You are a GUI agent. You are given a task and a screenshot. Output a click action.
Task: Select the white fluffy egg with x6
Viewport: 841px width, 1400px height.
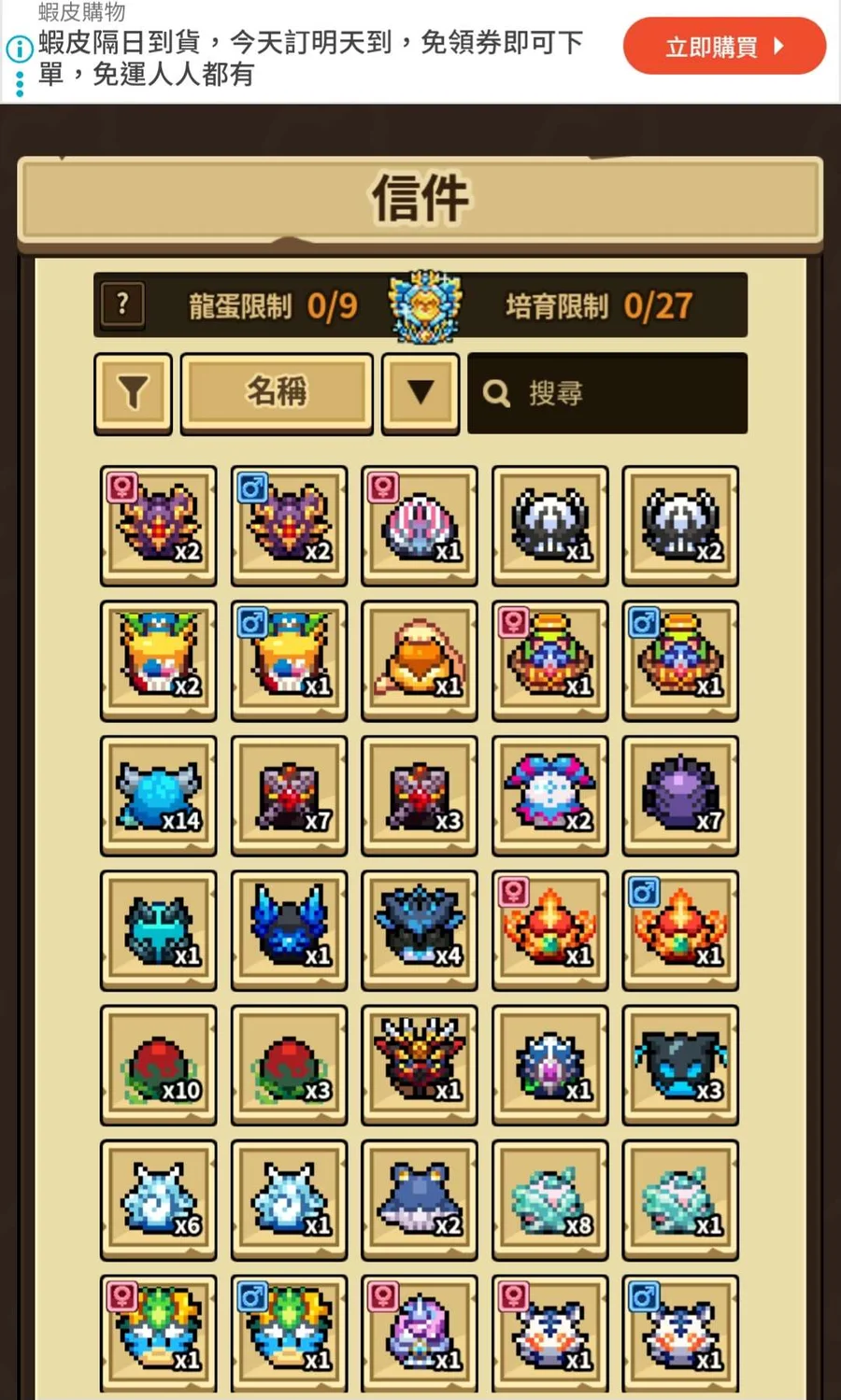coord(158,1200)
